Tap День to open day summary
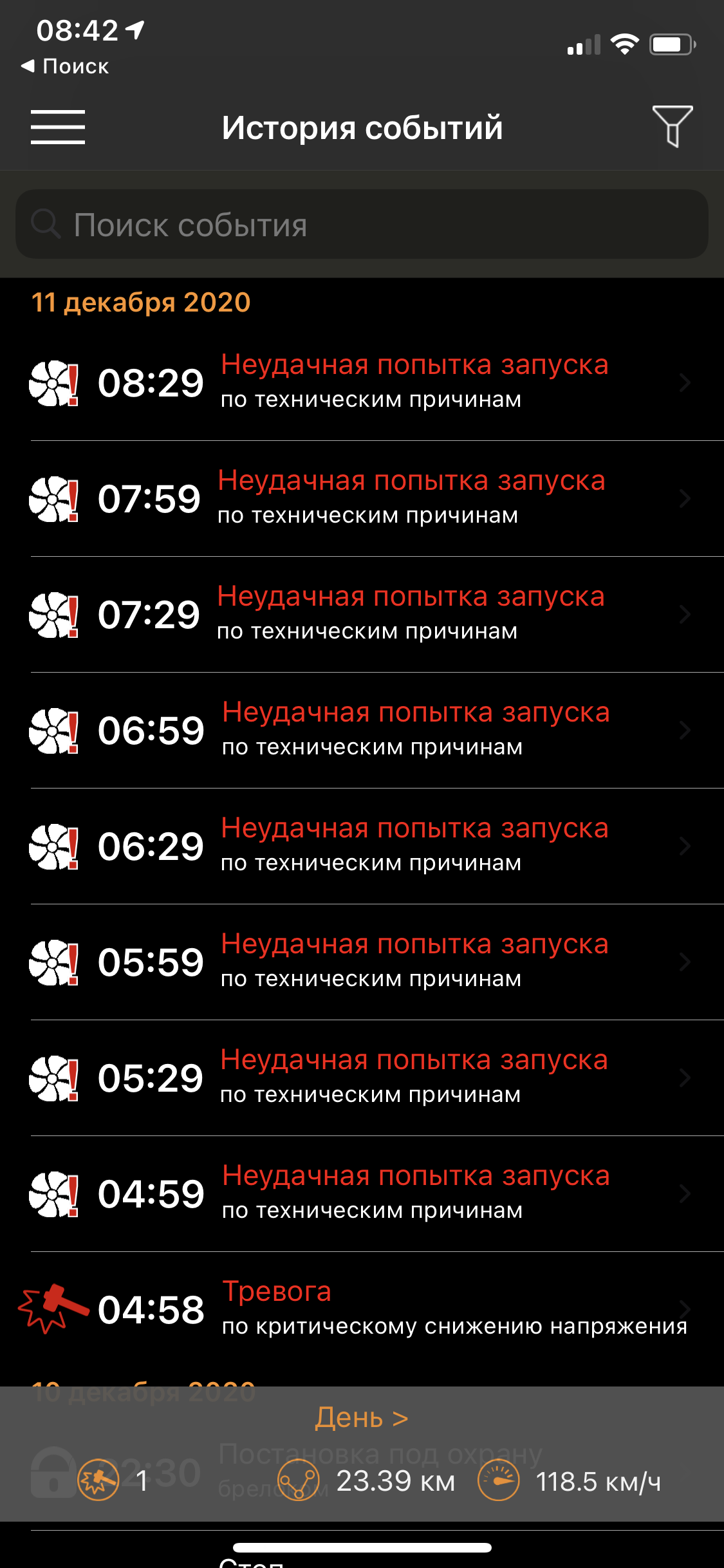This screenshot has width=724, height=1568. click(x=361, y=1418)
